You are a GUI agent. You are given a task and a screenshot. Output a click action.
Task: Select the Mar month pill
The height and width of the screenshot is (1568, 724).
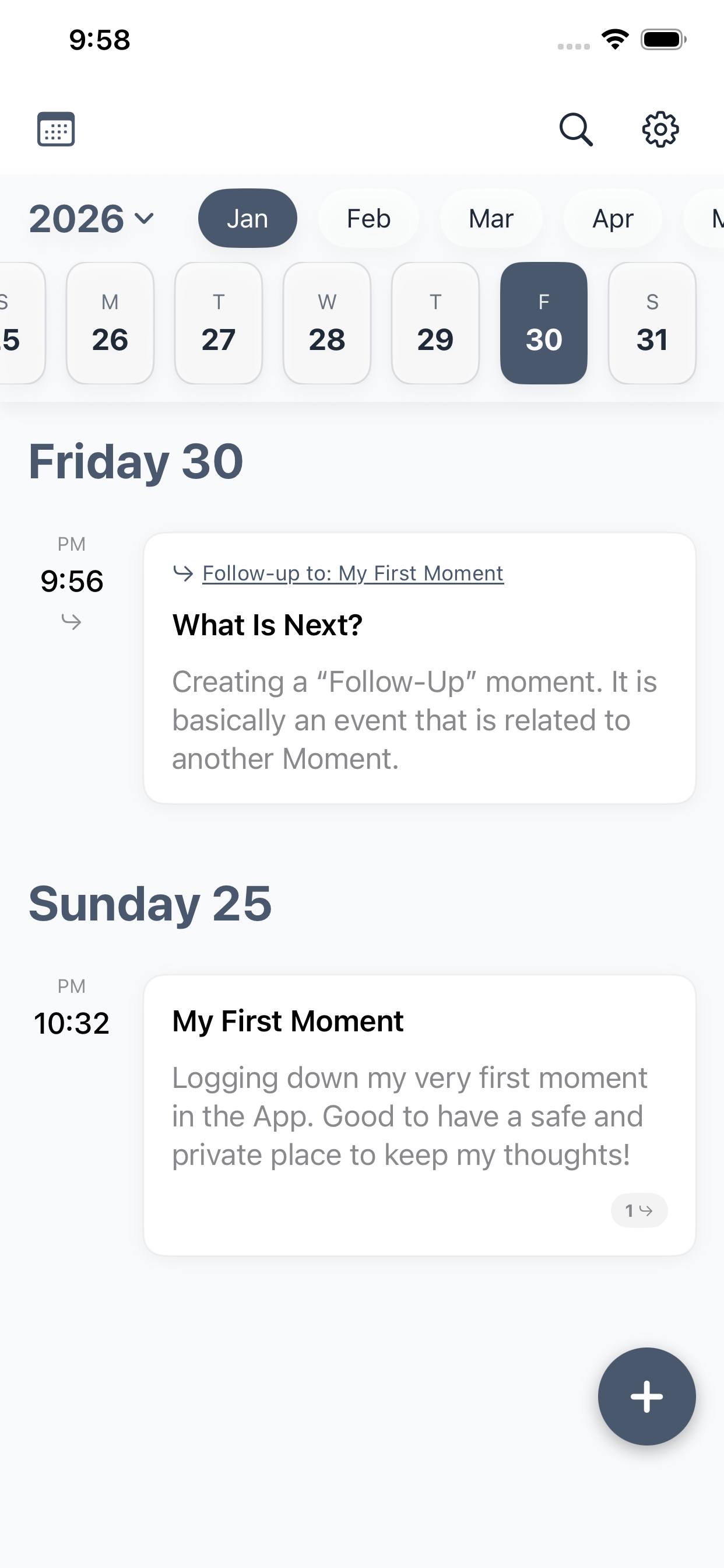(x=491, y=218)
